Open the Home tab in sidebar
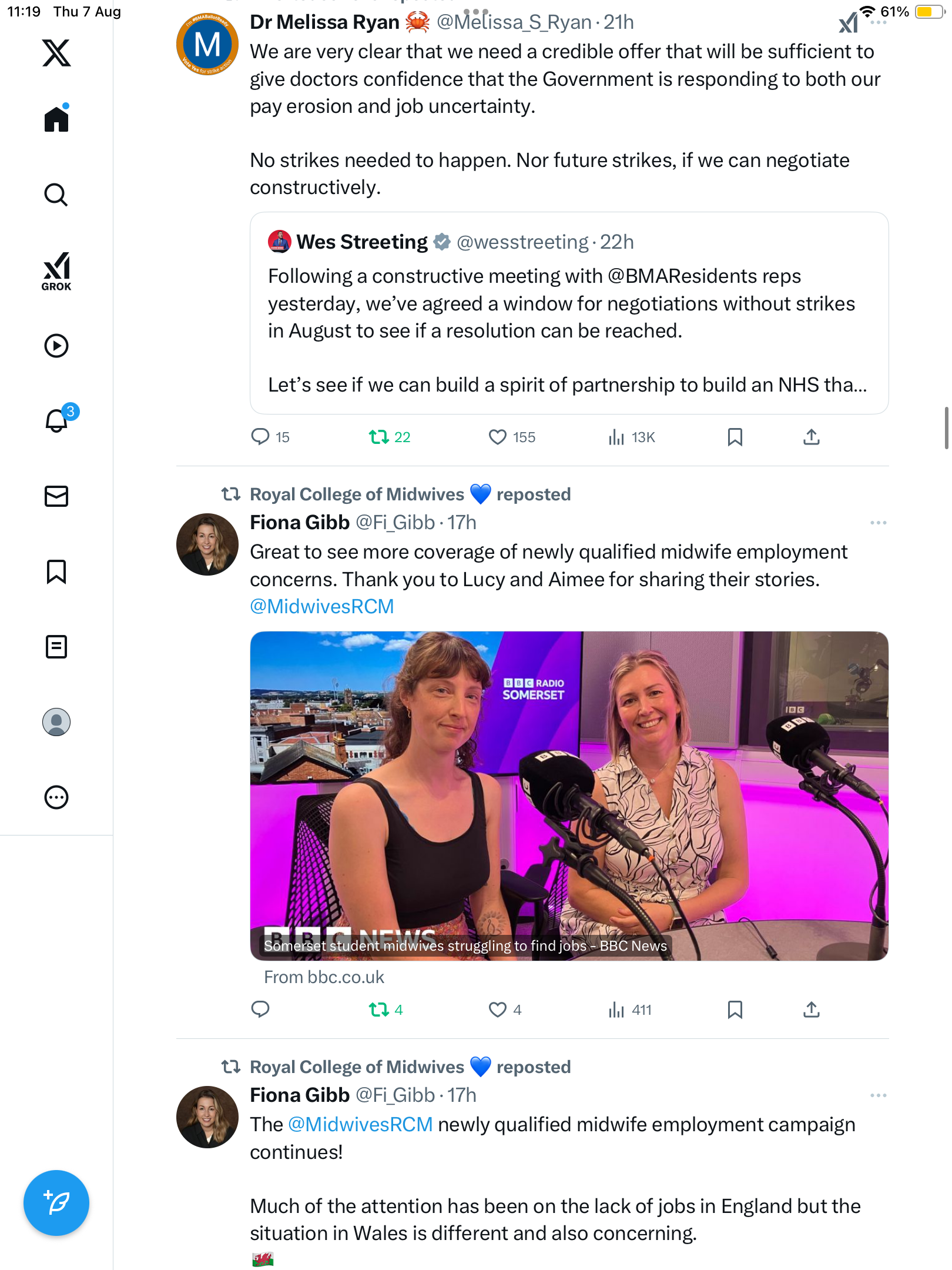The height and width of the screenshot is (1270, 952). click(x=56, y=119)
